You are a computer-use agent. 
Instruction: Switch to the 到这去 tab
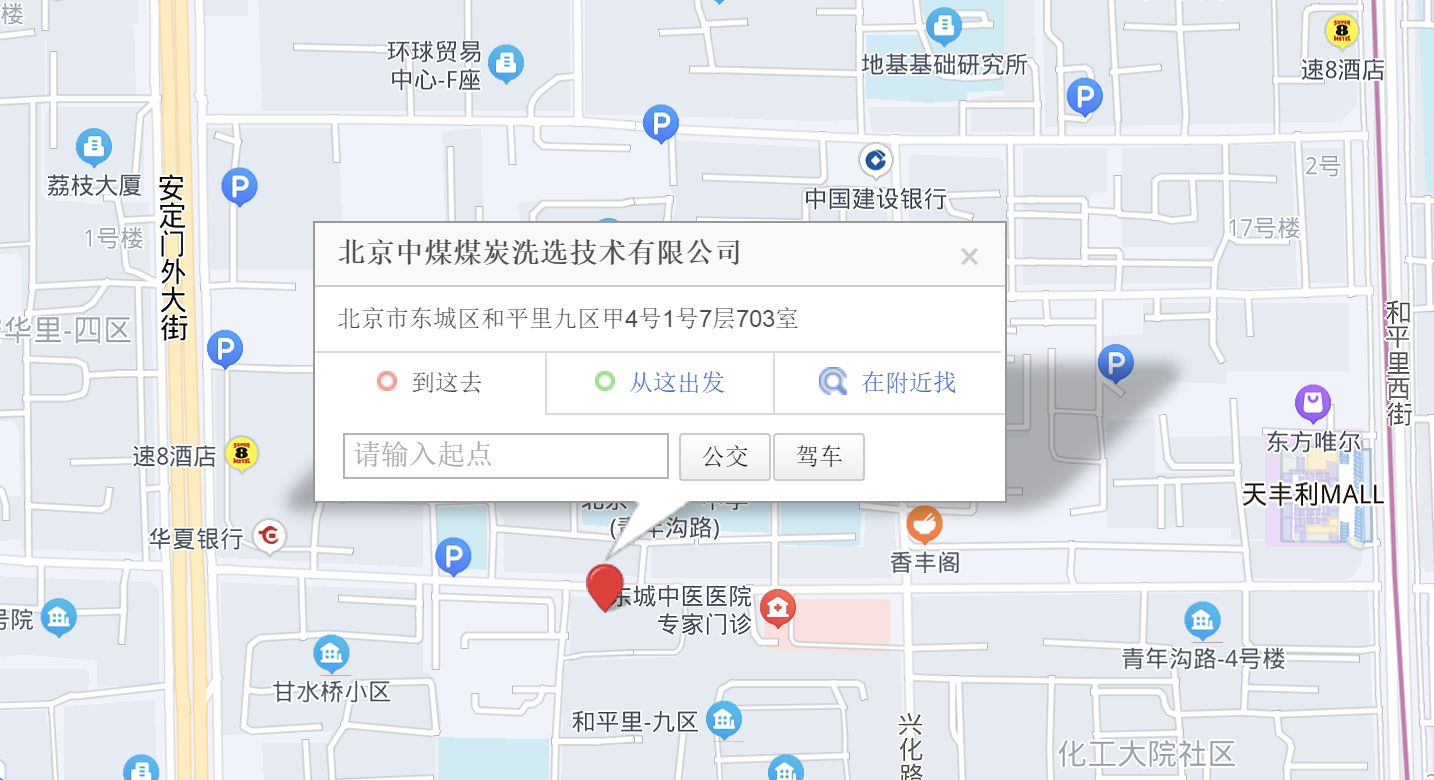click(430, 382)
